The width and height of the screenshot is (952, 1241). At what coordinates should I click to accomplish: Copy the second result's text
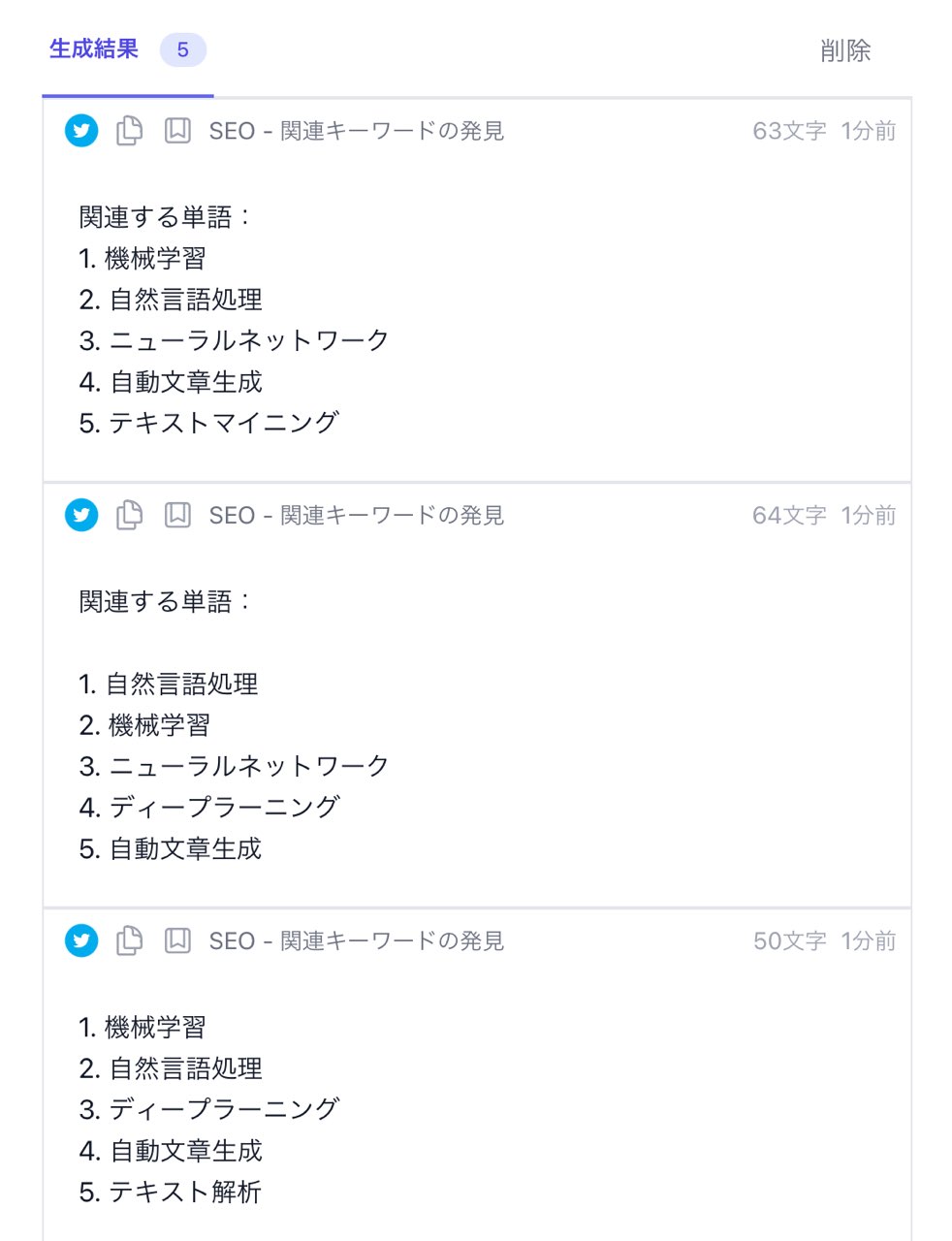coord(129,515)
